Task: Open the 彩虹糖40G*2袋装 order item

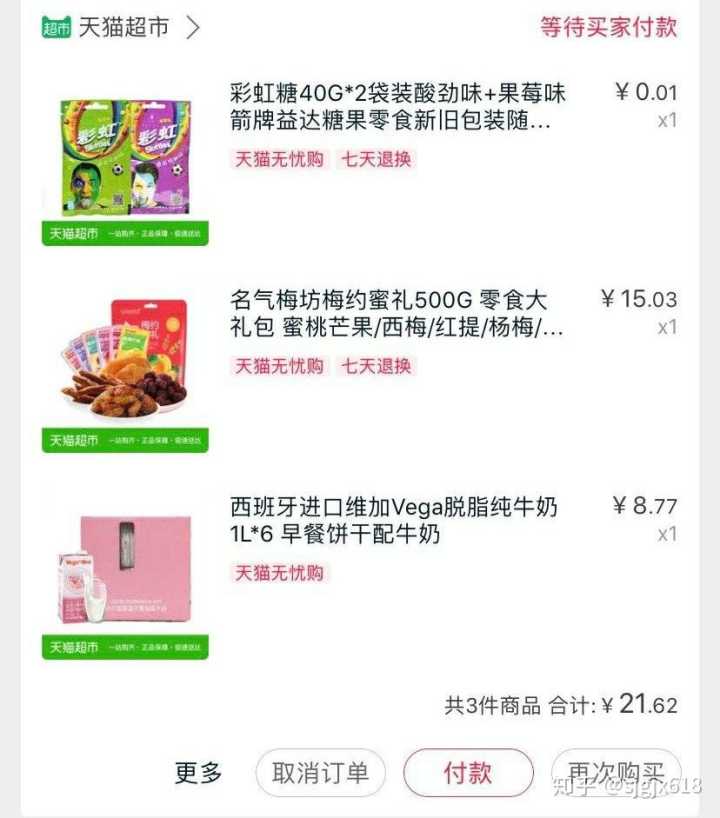Action: 397,107
